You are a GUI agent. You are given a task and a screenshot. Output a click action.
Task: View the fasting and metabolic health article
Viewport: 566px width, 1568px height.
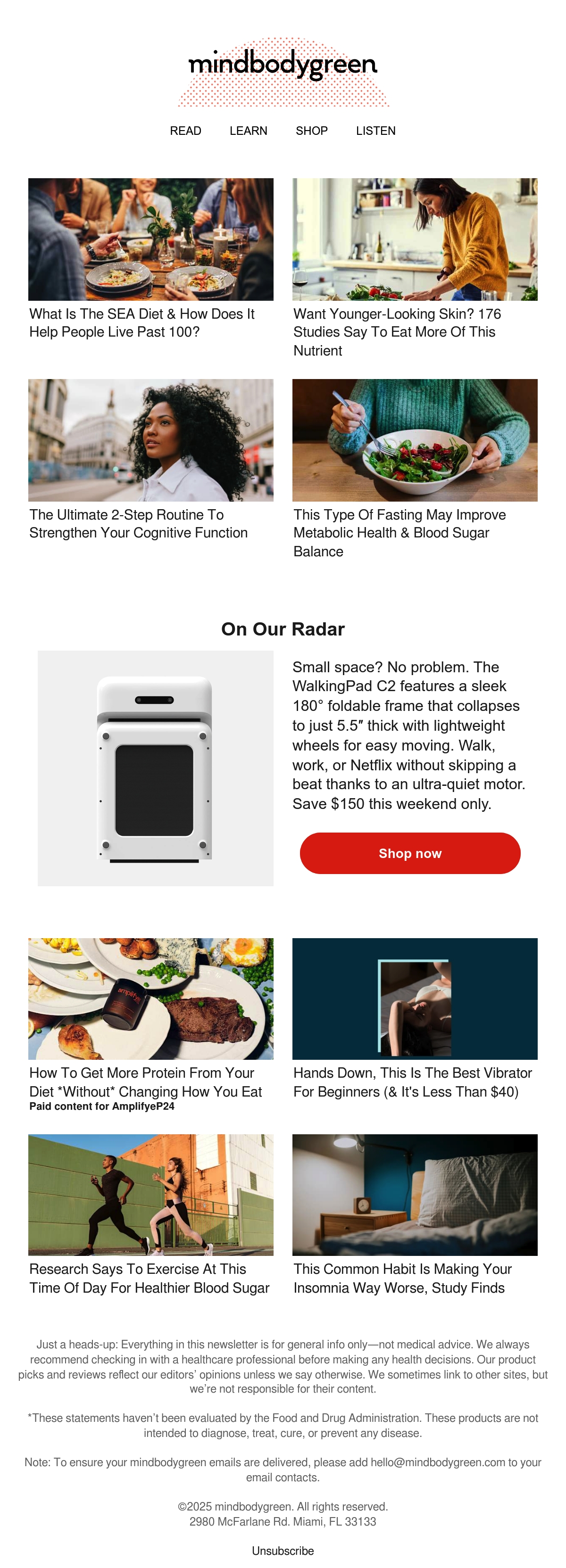pos(399,533)
